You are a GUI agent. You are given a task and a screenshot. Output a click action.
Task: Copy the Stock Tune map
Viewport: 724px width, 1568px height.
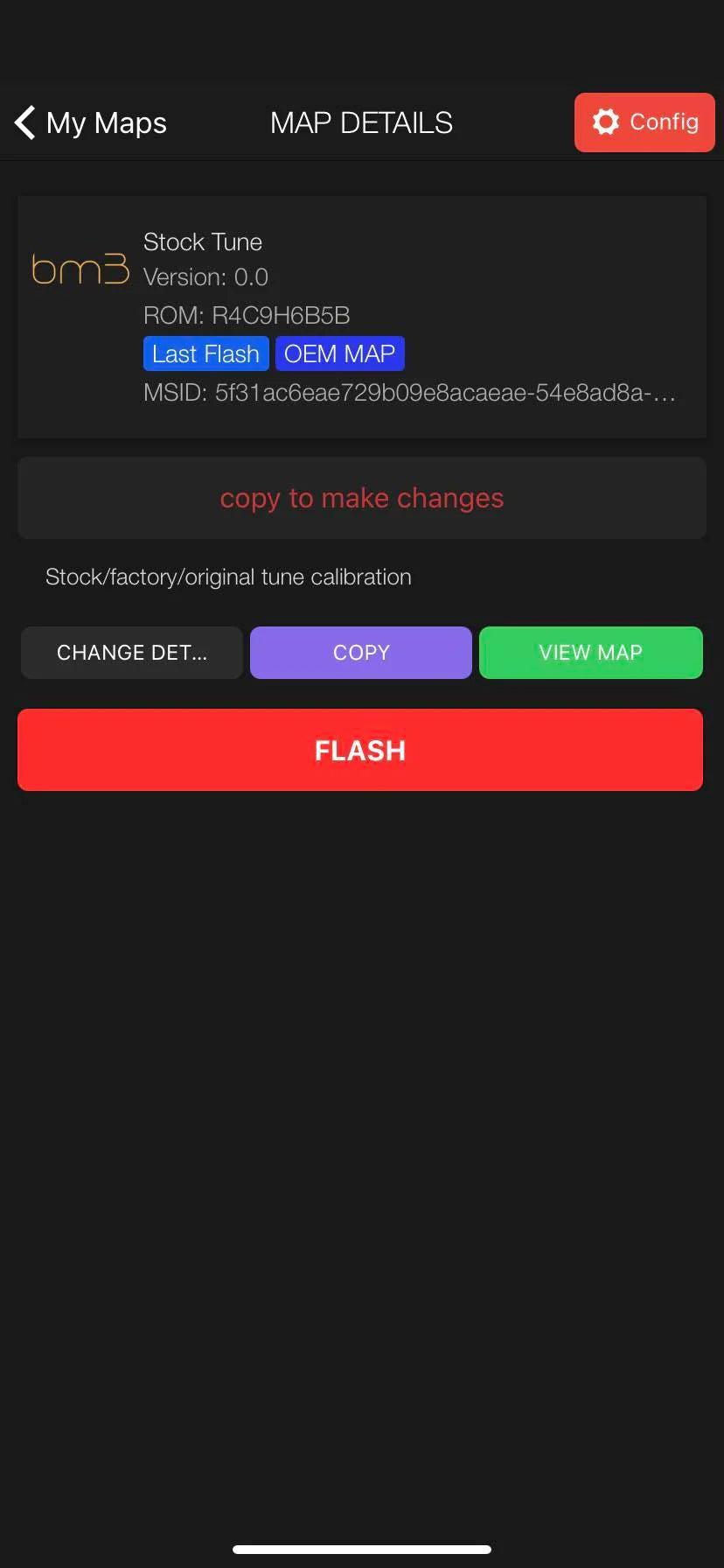tap(361, 653)
